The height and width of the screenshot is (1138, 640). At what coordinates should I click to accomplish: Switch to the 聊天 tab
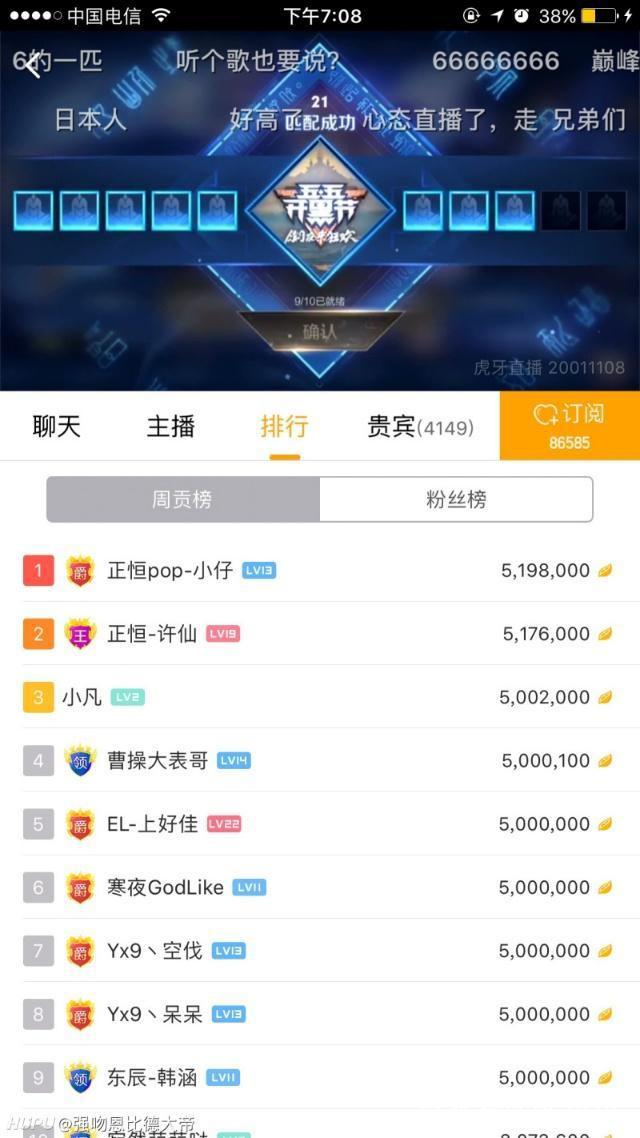click(56, 427)
